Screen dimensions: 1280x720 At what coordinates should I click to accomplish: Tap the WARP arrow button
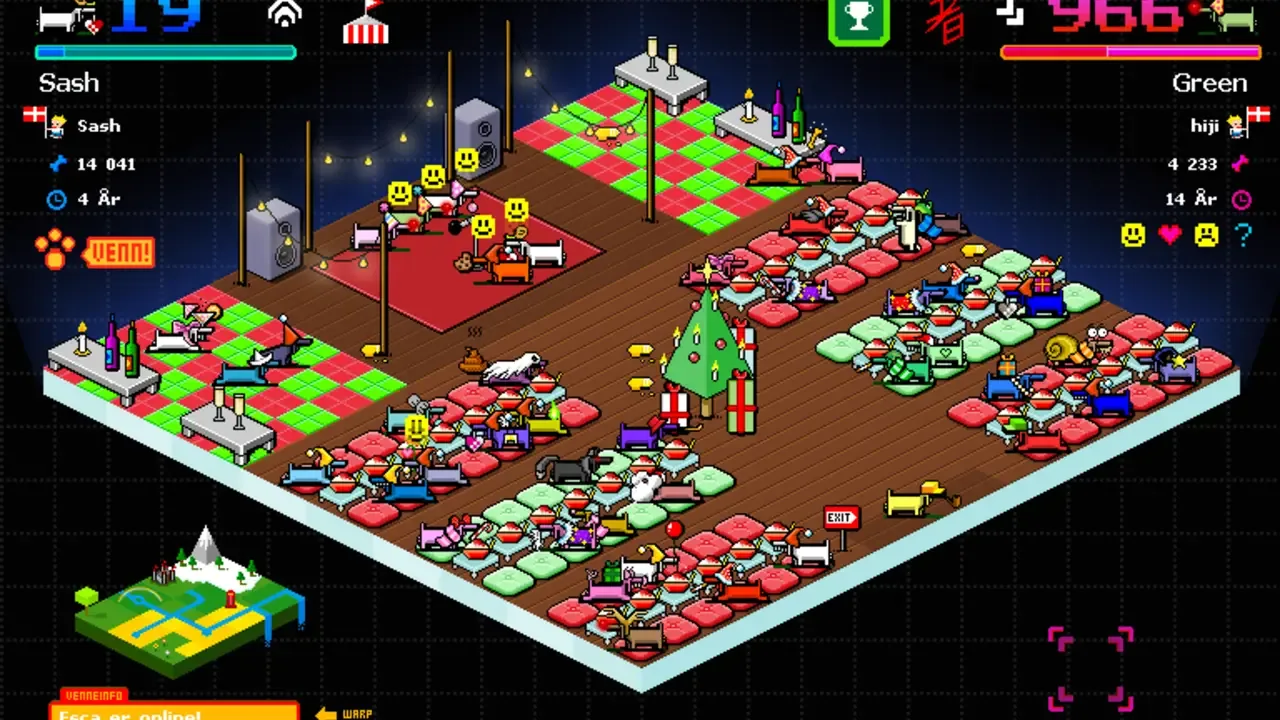344,713
